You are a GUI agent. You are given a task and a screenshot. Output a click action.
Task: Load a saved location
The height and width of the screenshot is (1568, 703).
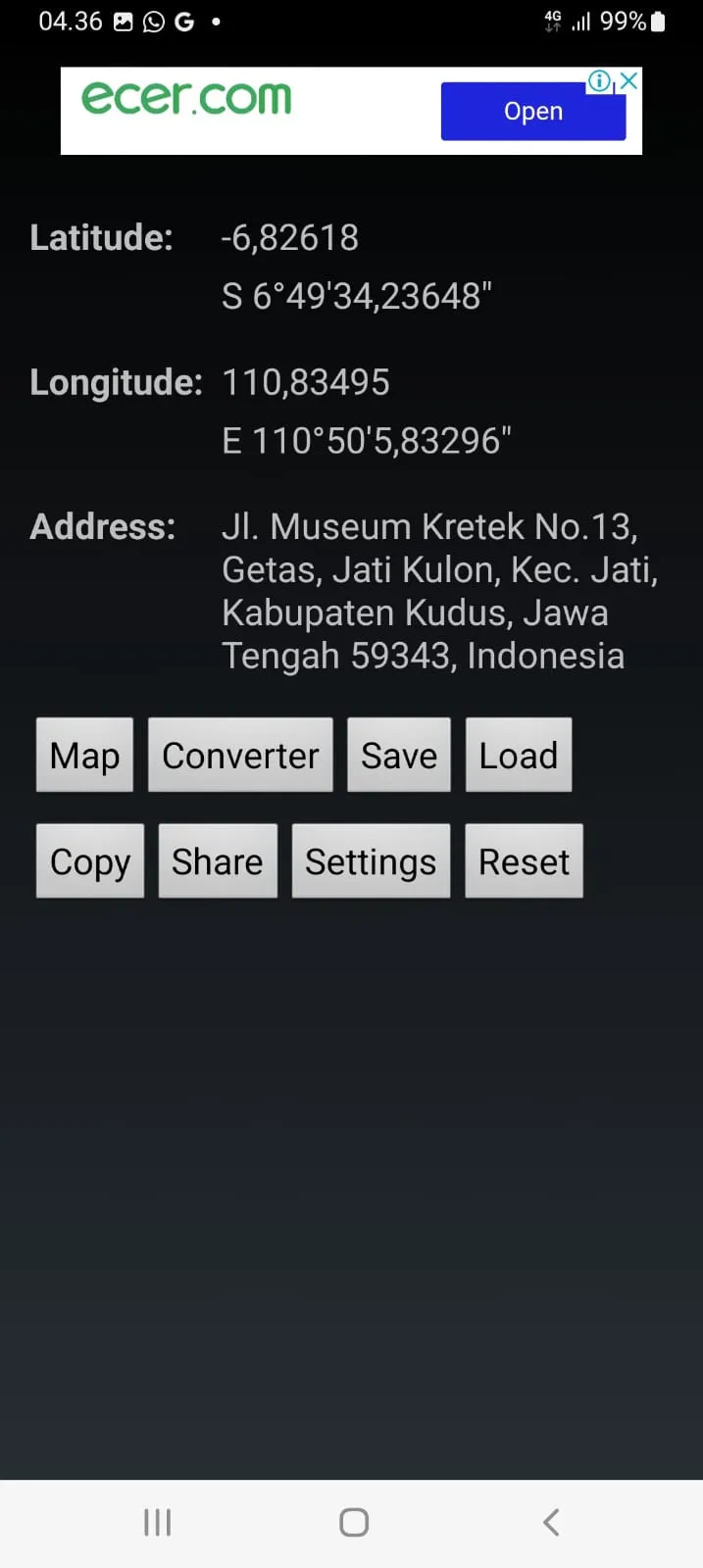coord(519,756)
